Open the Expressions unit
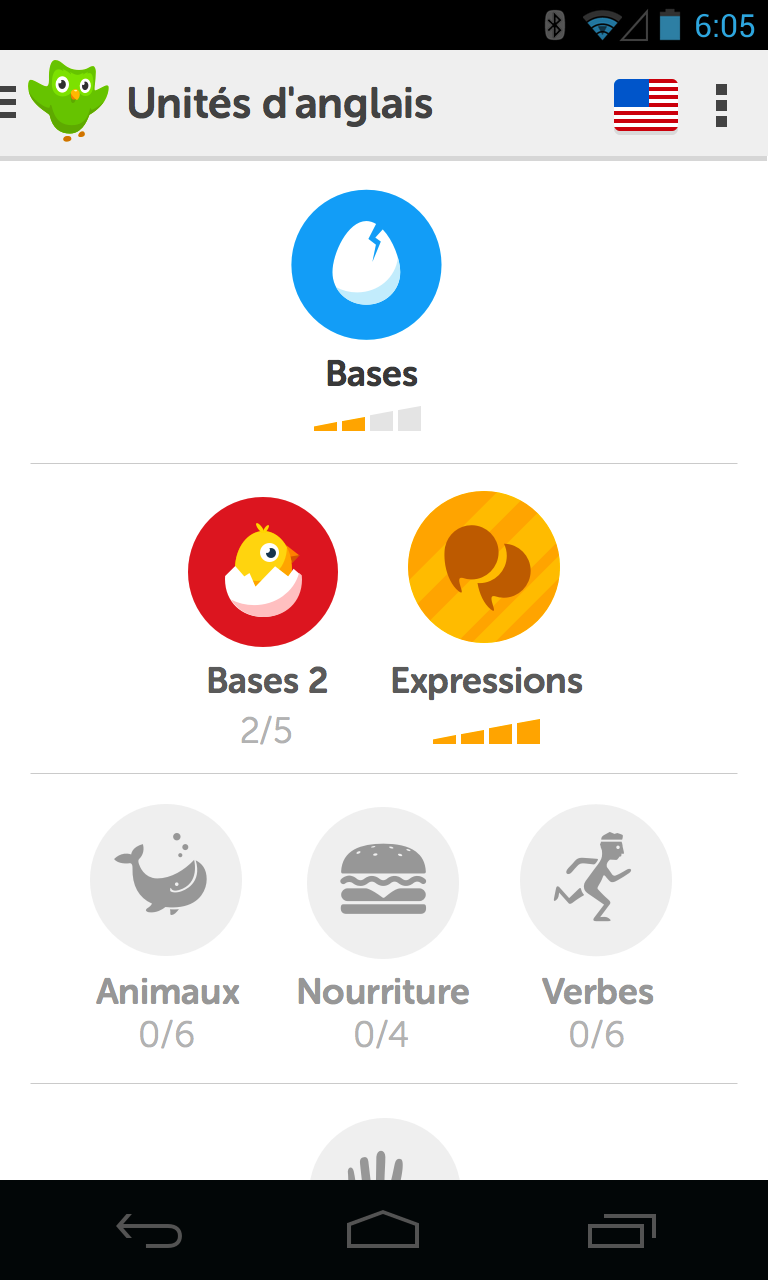 coord(484,567)
